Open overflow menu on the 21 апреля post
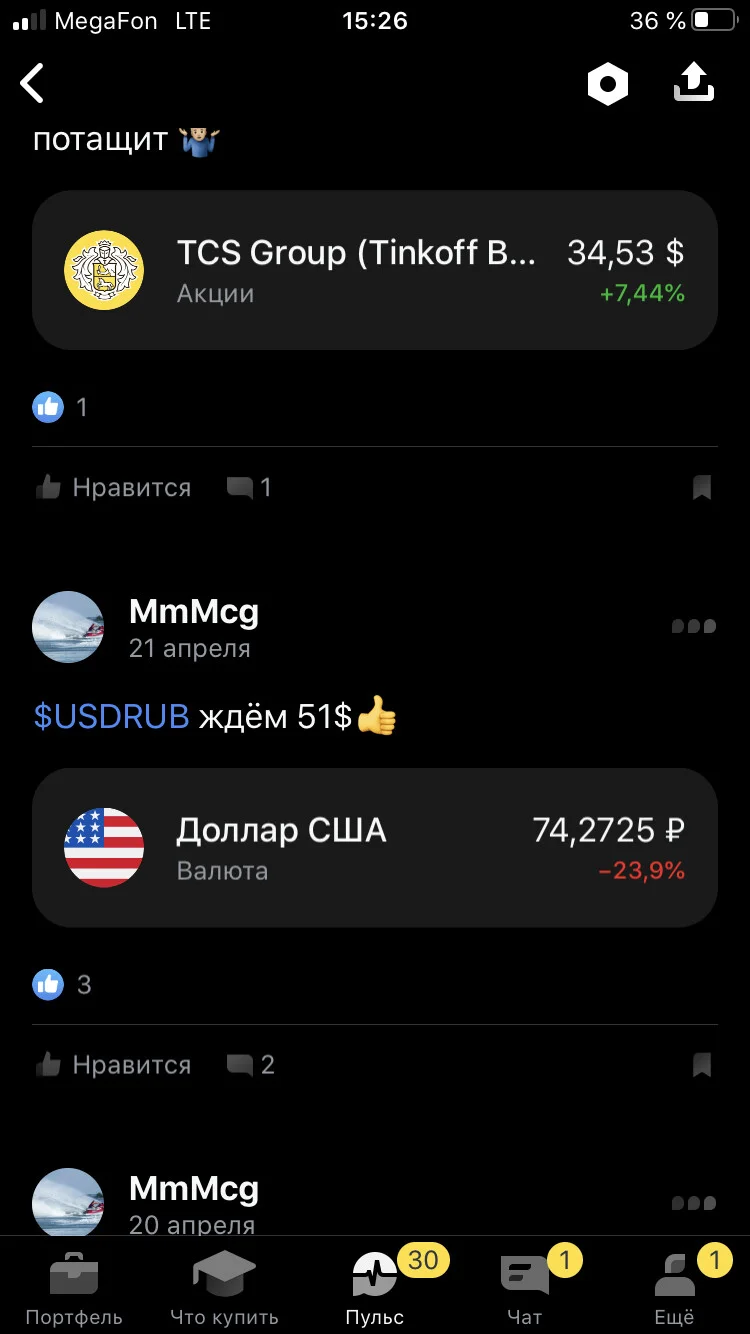 tap(694, 627)
